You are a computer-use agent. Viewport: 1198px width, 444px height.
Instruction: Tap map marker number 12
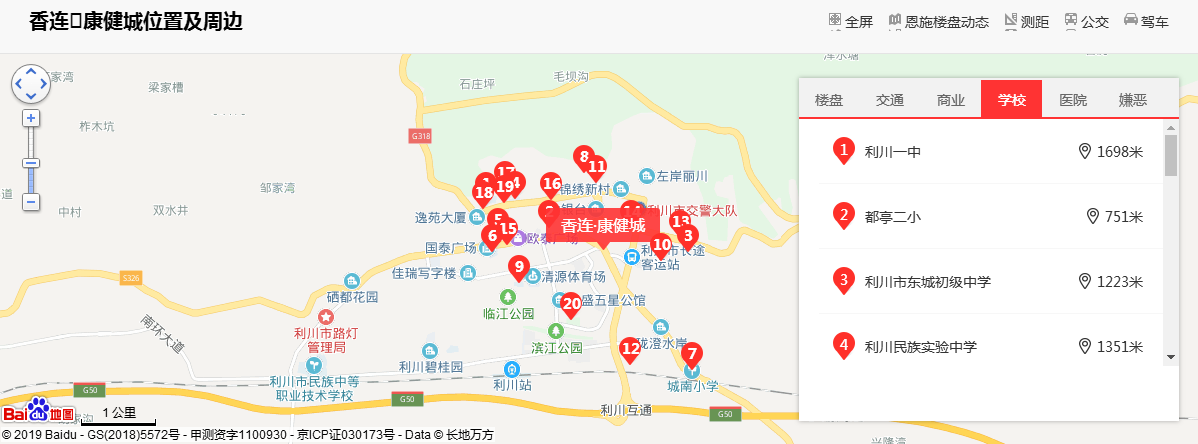point(630,348)
